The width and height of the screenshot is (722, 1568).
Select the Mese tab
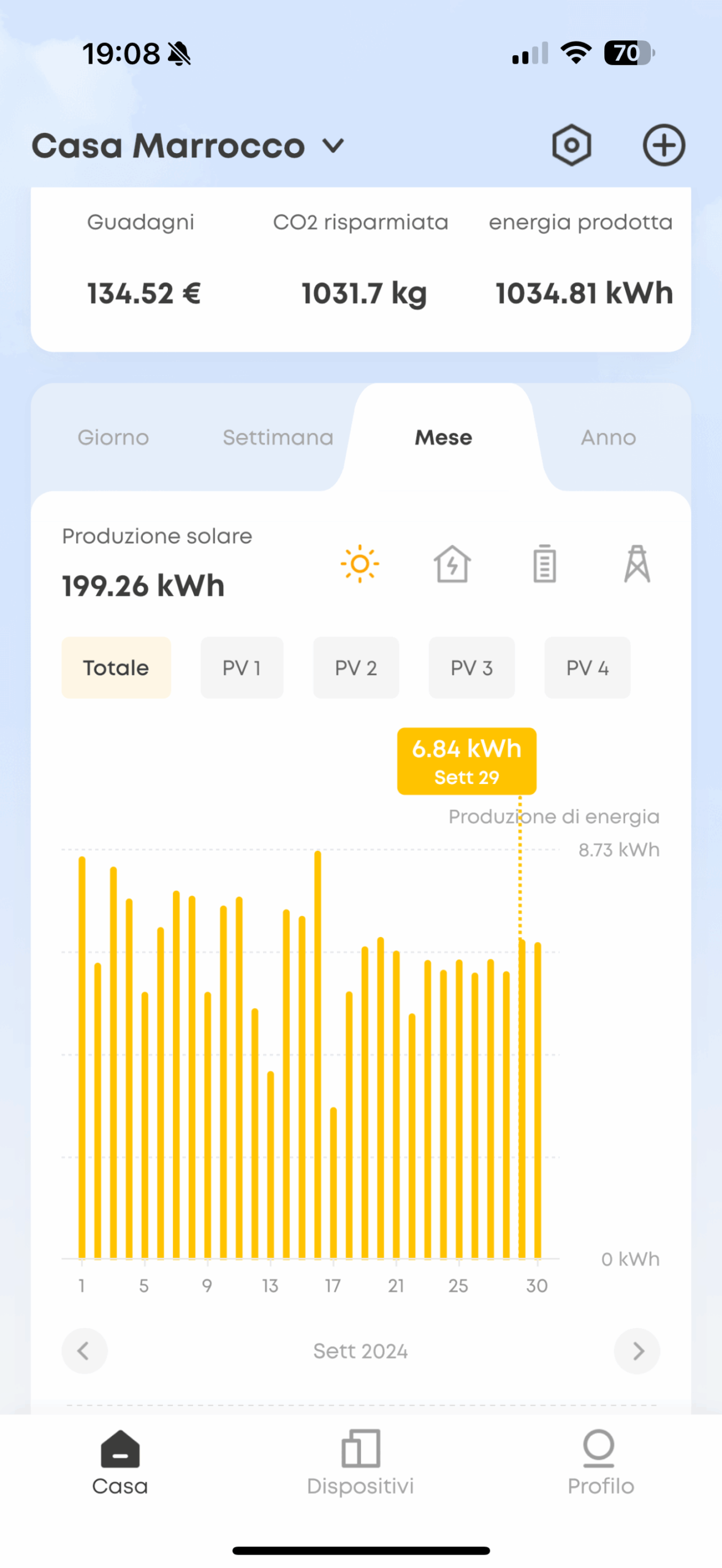444,437
